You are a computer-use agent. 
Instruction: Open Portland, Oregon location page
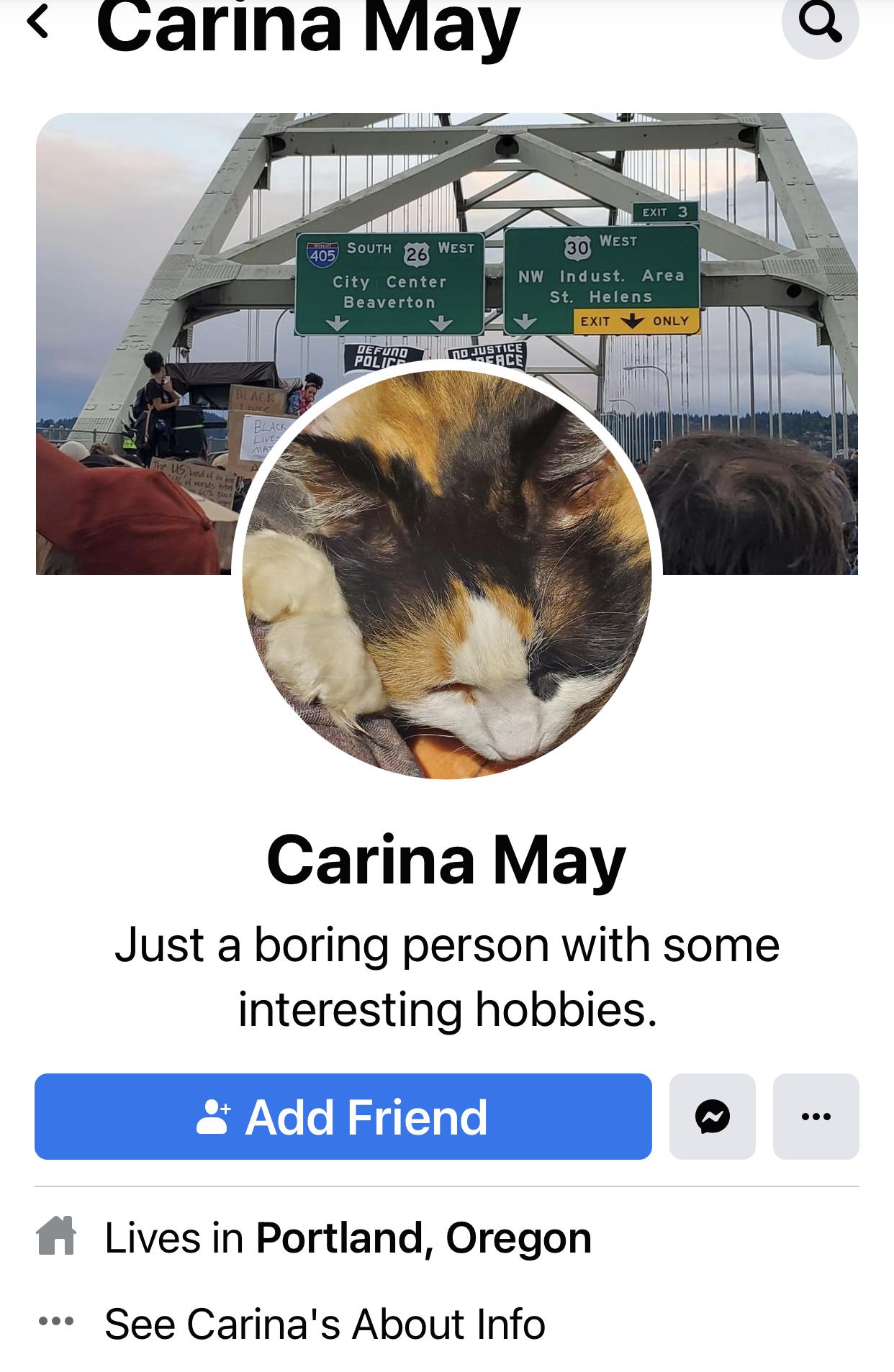(x=423, y=1237)
